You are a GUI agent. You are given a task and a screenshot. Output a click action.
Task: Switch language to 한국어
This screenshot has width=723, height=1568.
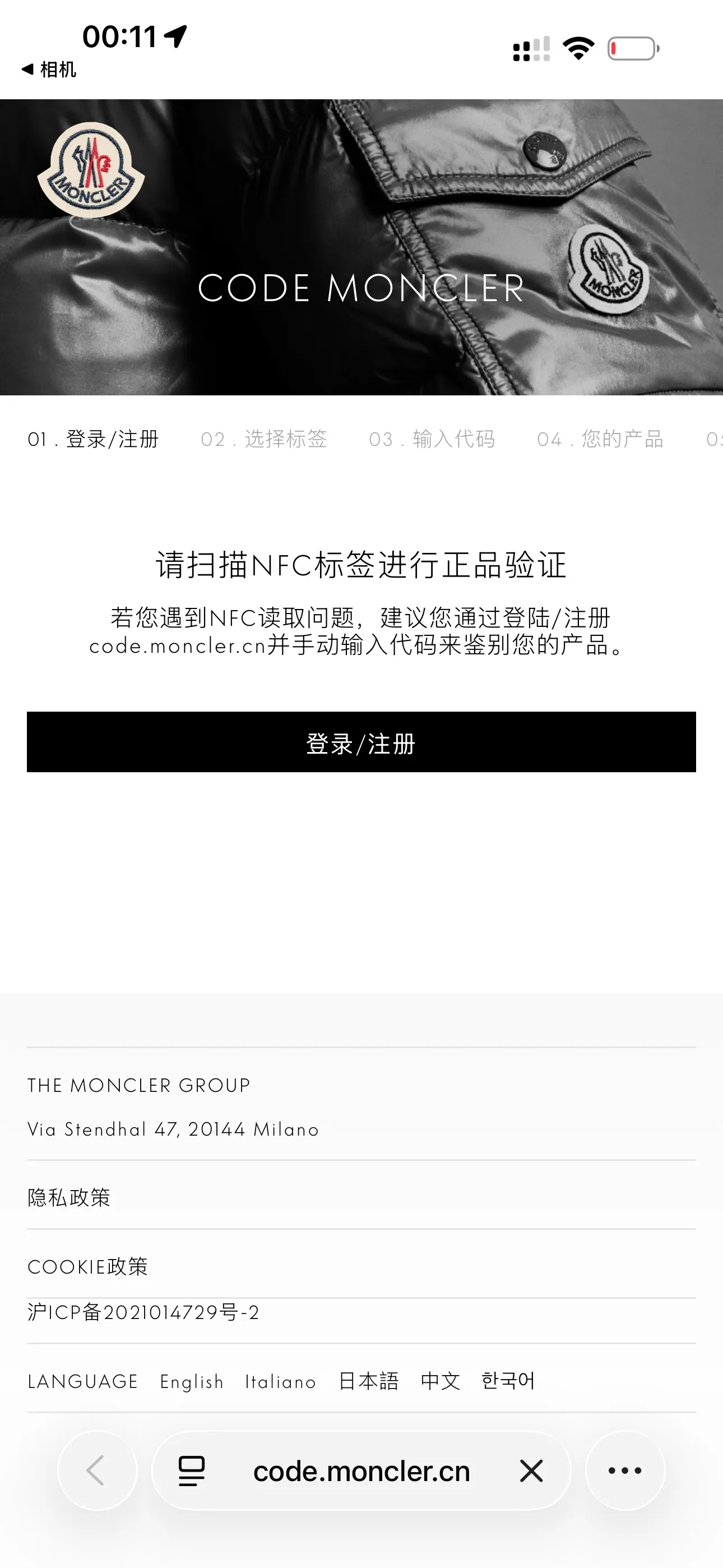pyautogui.click(x=508, y=1381)
